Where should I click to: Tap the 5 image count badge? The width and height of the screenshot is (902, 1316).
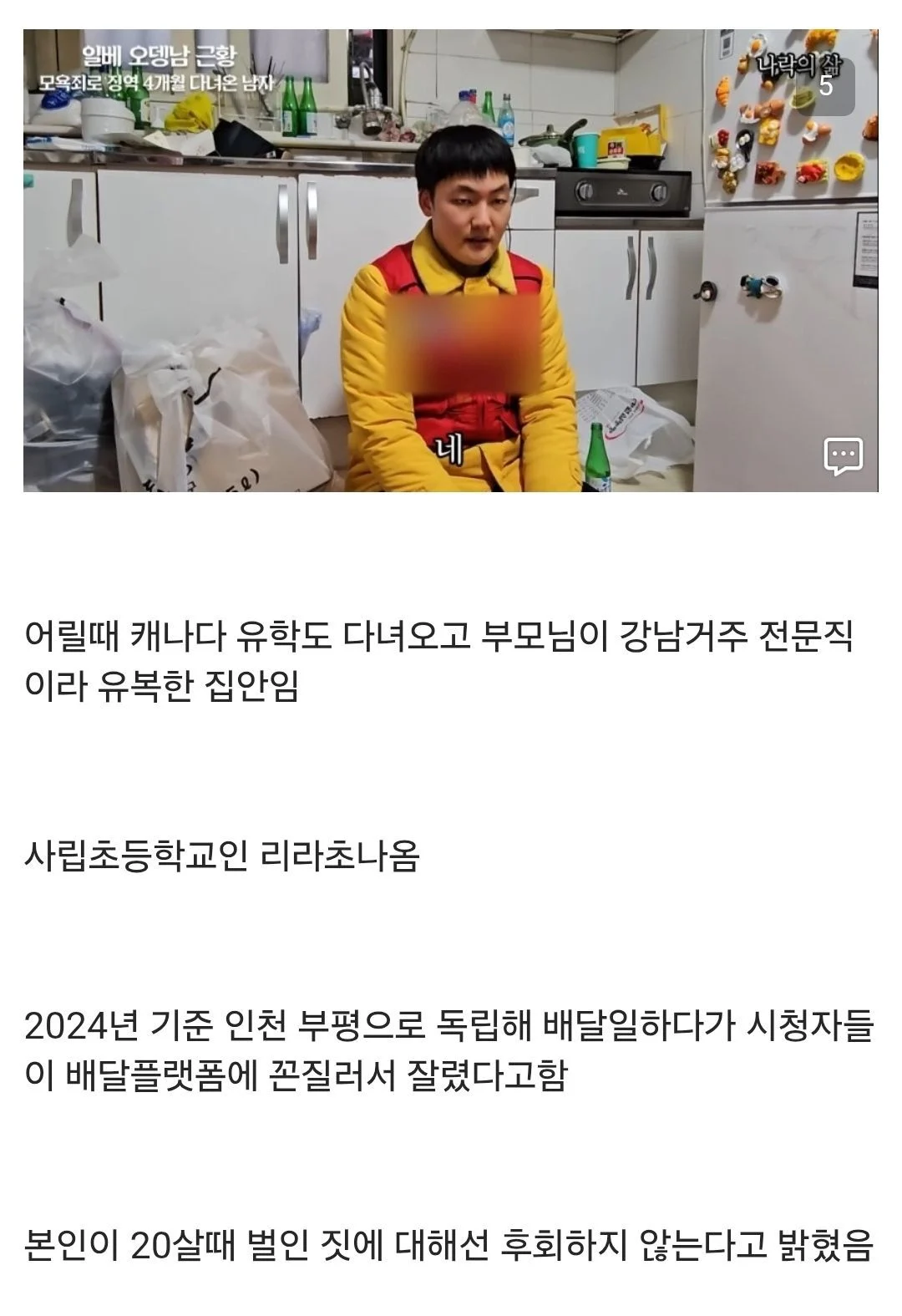[825, 87]
